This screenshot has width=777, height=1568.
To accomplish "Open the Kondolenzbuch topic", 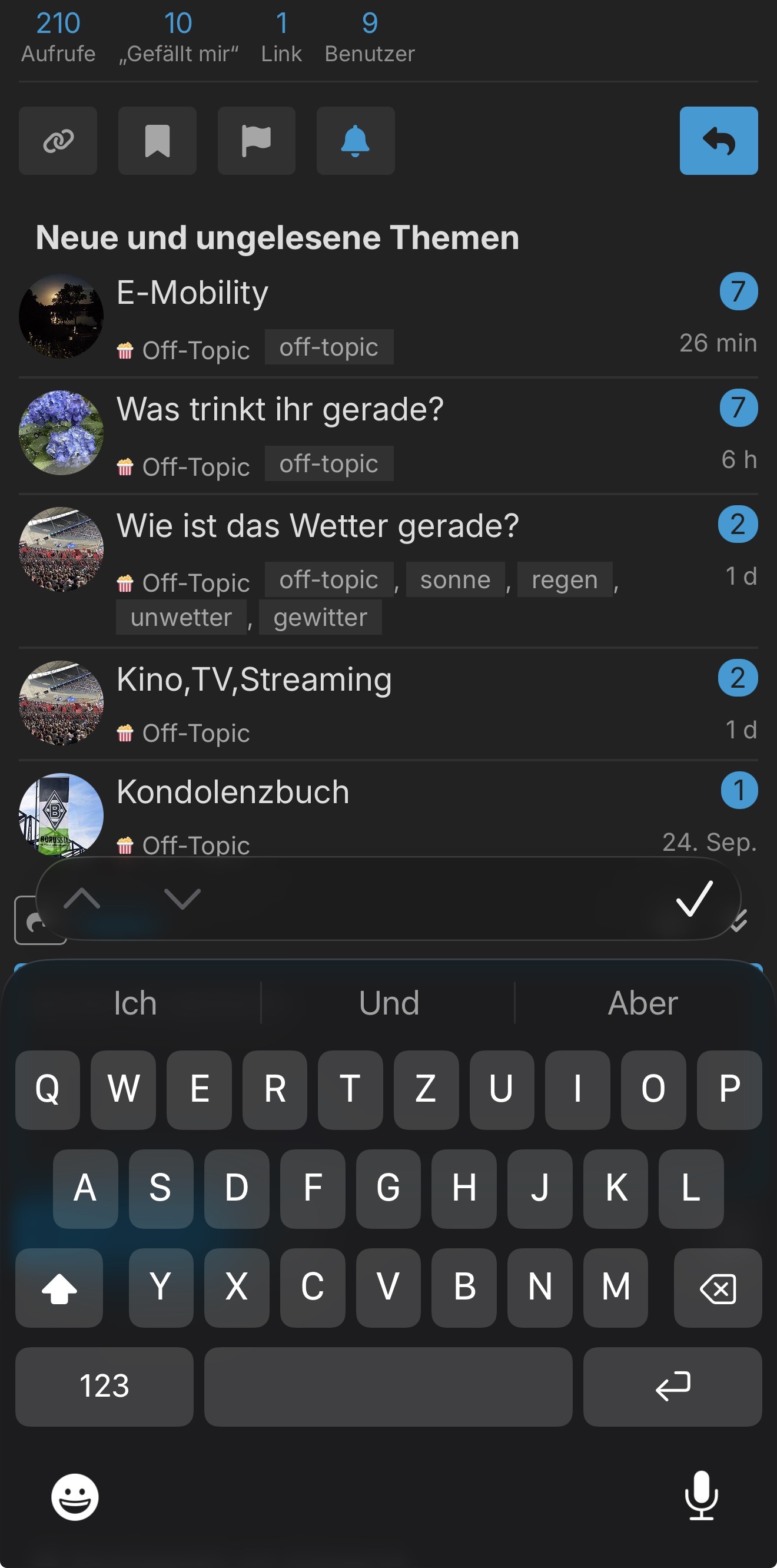I will [233, 792].
